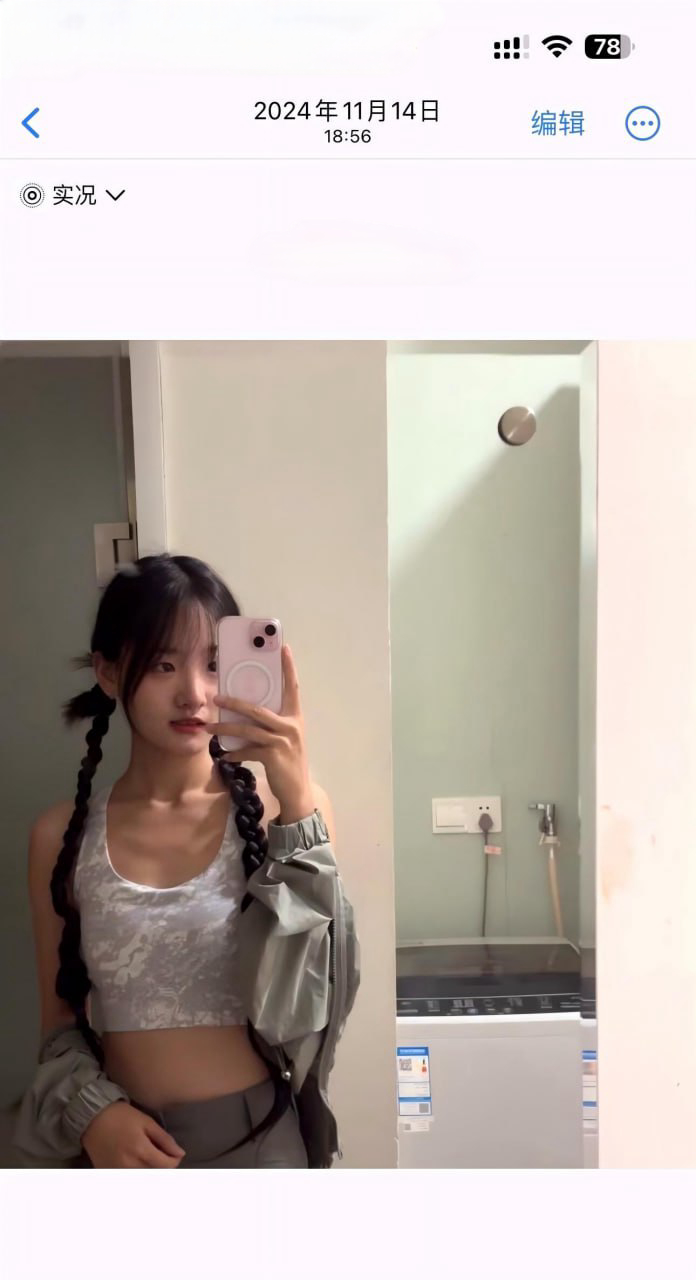Open the more options menu

(x=642, y=123)
